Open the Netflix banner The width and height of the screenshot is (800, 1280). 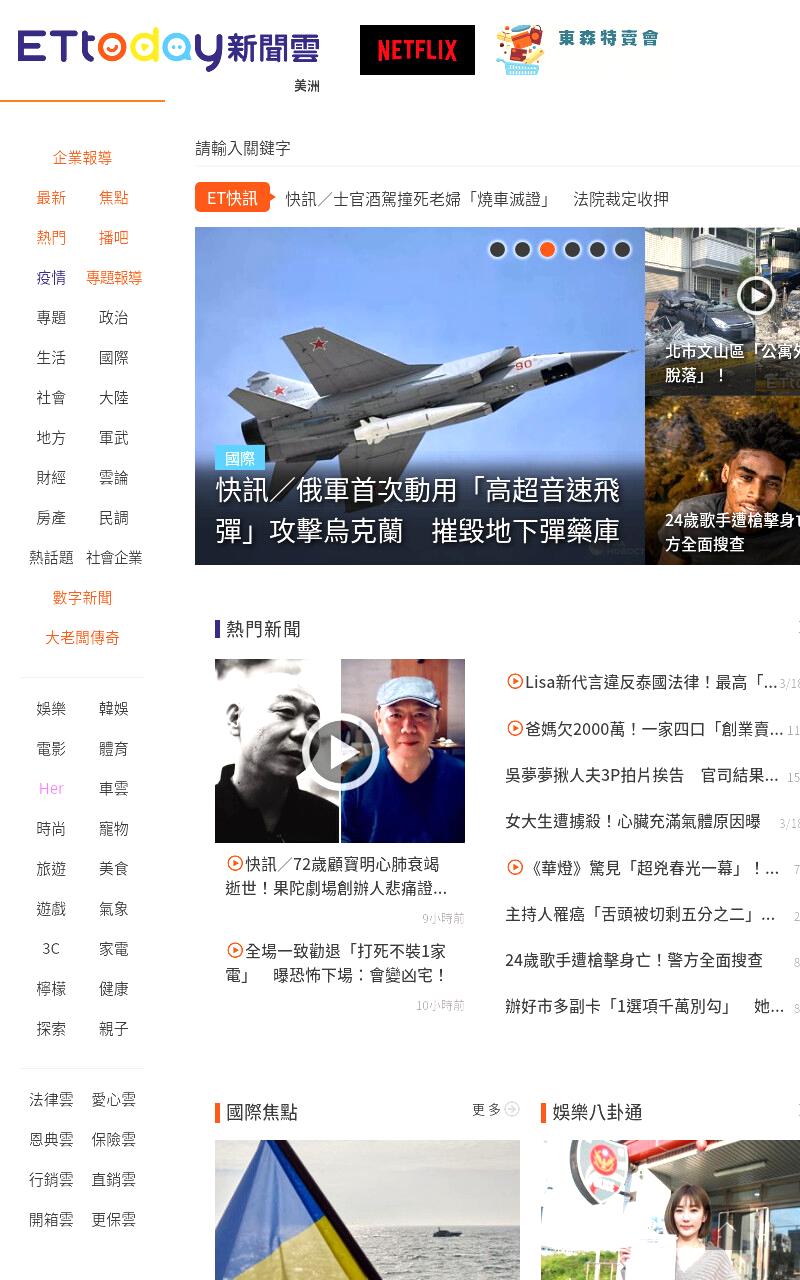[417, 50]
